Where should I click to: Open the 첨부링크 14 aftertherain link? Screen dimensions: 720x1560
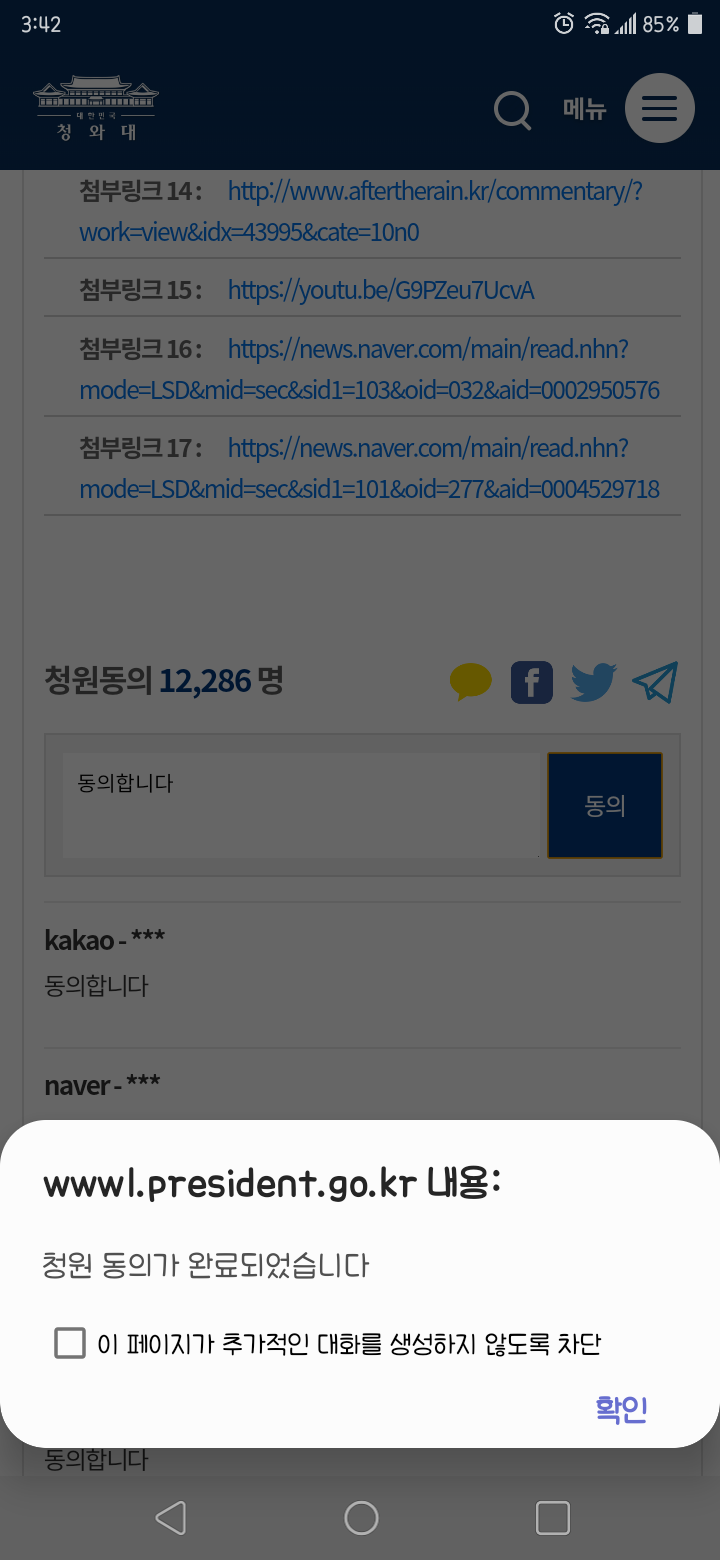click(434, 191)
